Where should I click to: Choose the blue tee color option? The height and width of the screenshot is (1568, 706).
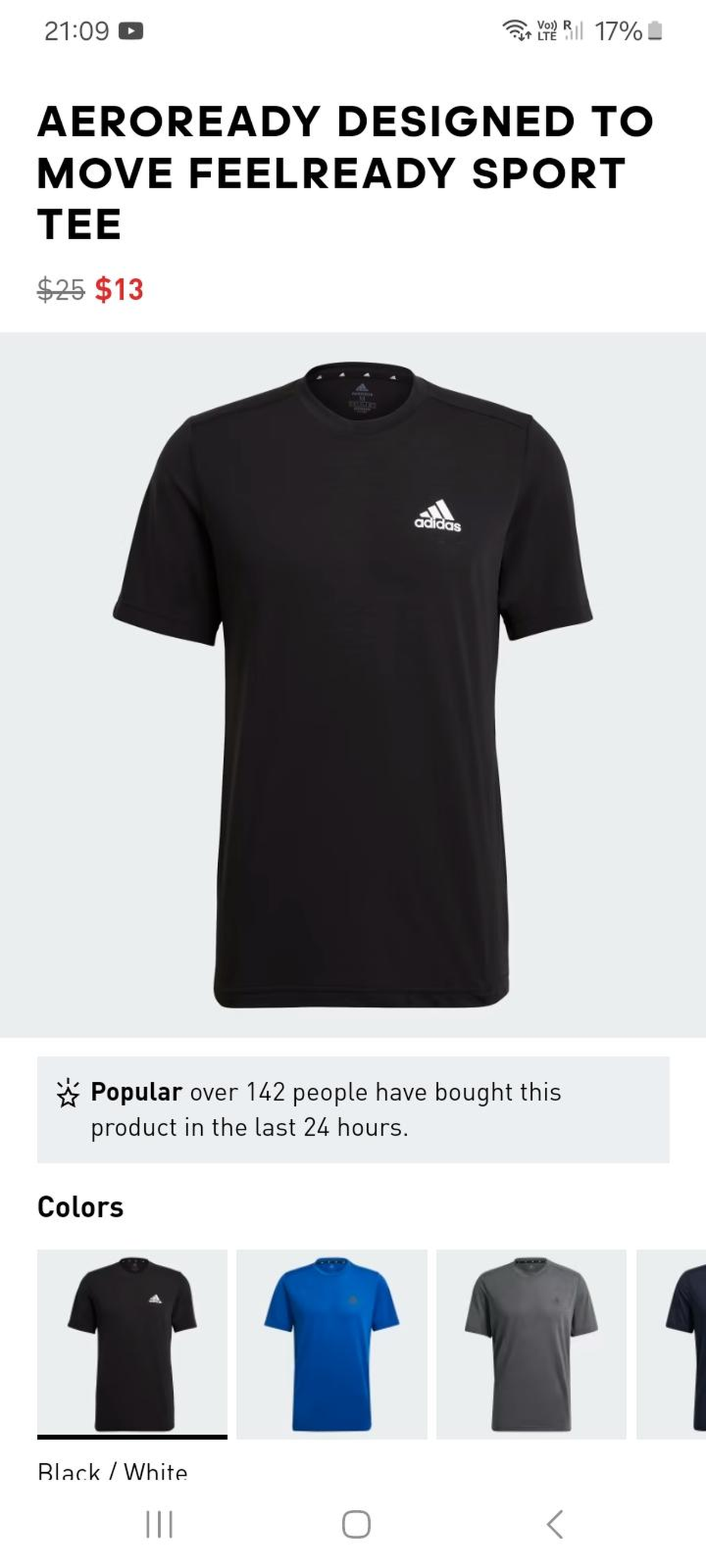click(331, 1343)
